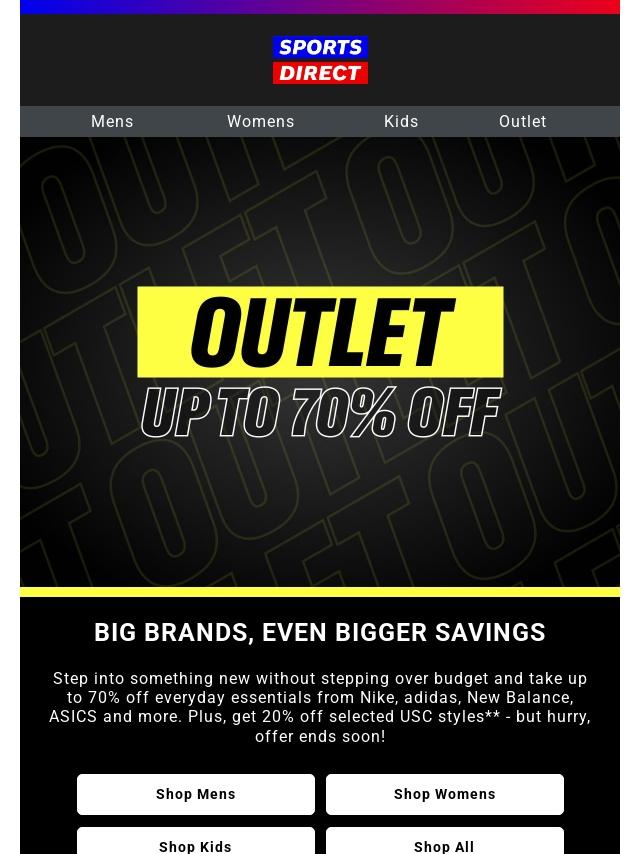Screen dimensions: 640x854
Task: Tap Shop Kids button
Action: click(196, 841)
